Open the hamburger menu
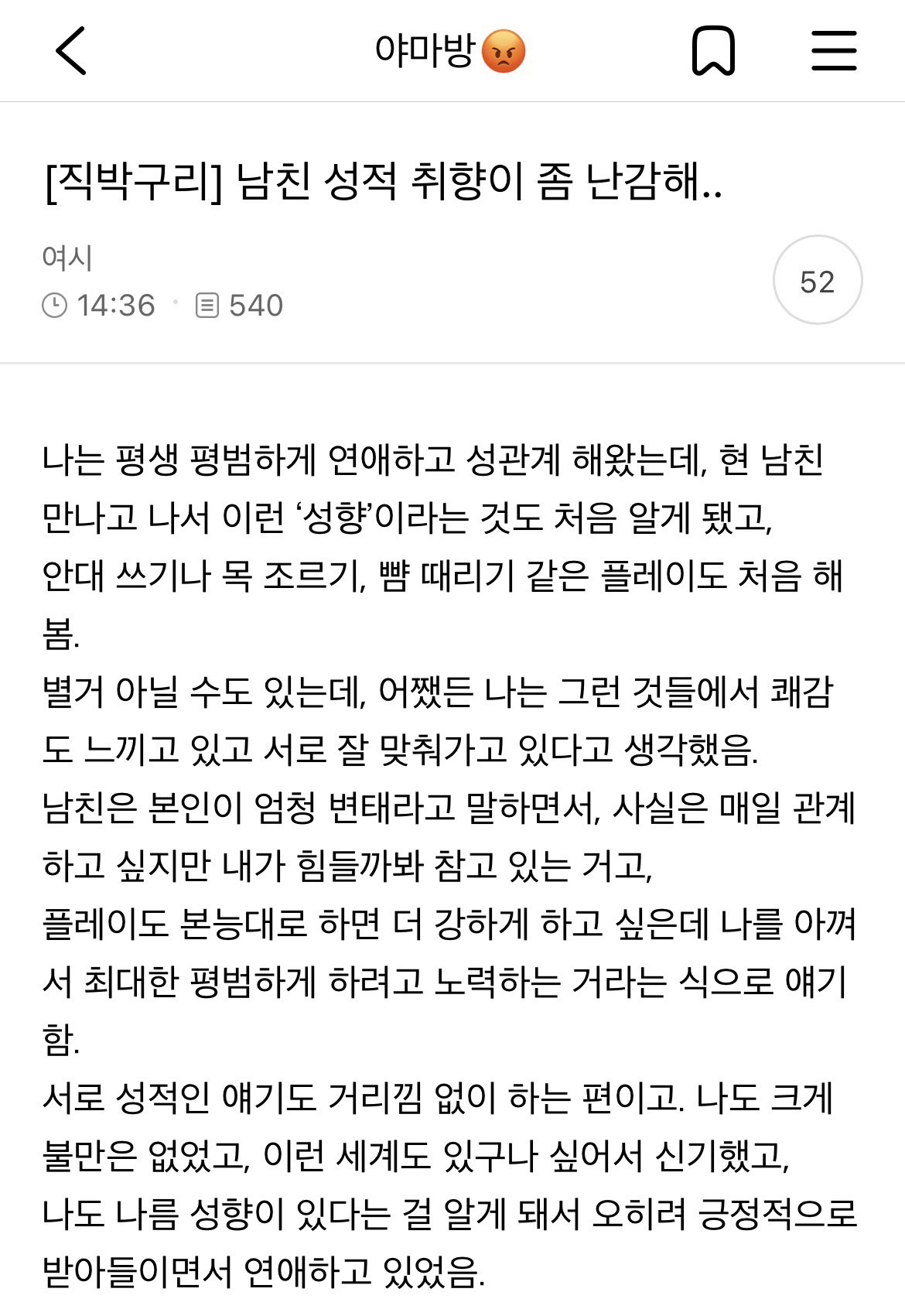Screen dimensions: 905x1316 834,51
